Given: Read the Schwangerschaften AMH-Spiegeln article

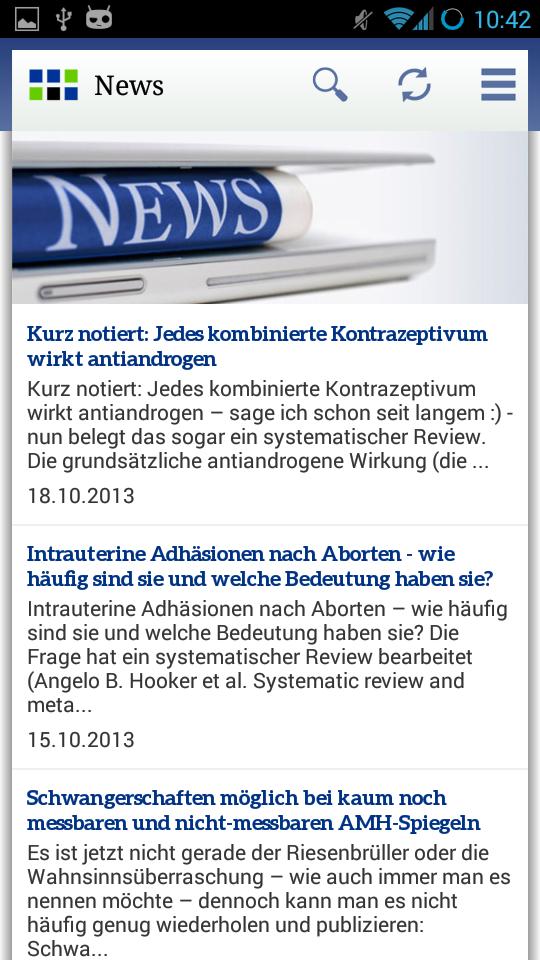Looking at the screenshot, I should 269,864.
